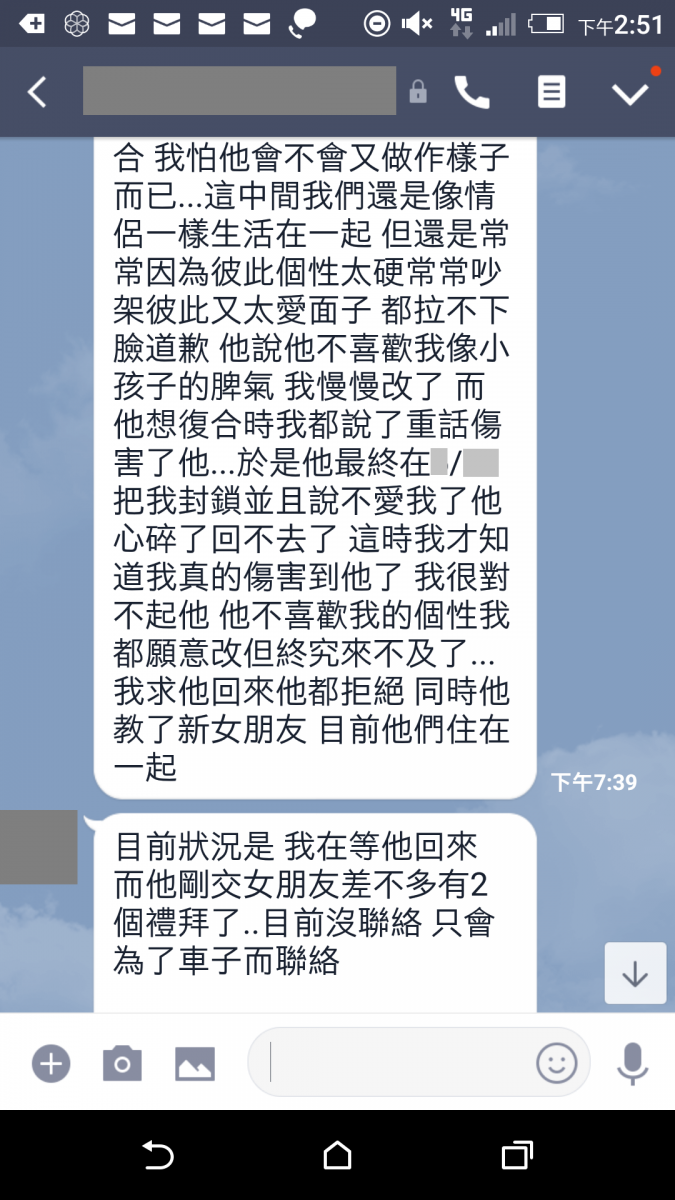Open the chat notes icon
The width and height of the screenshot is (675, 1200).
pyautogui.click(x=551, y=92)
